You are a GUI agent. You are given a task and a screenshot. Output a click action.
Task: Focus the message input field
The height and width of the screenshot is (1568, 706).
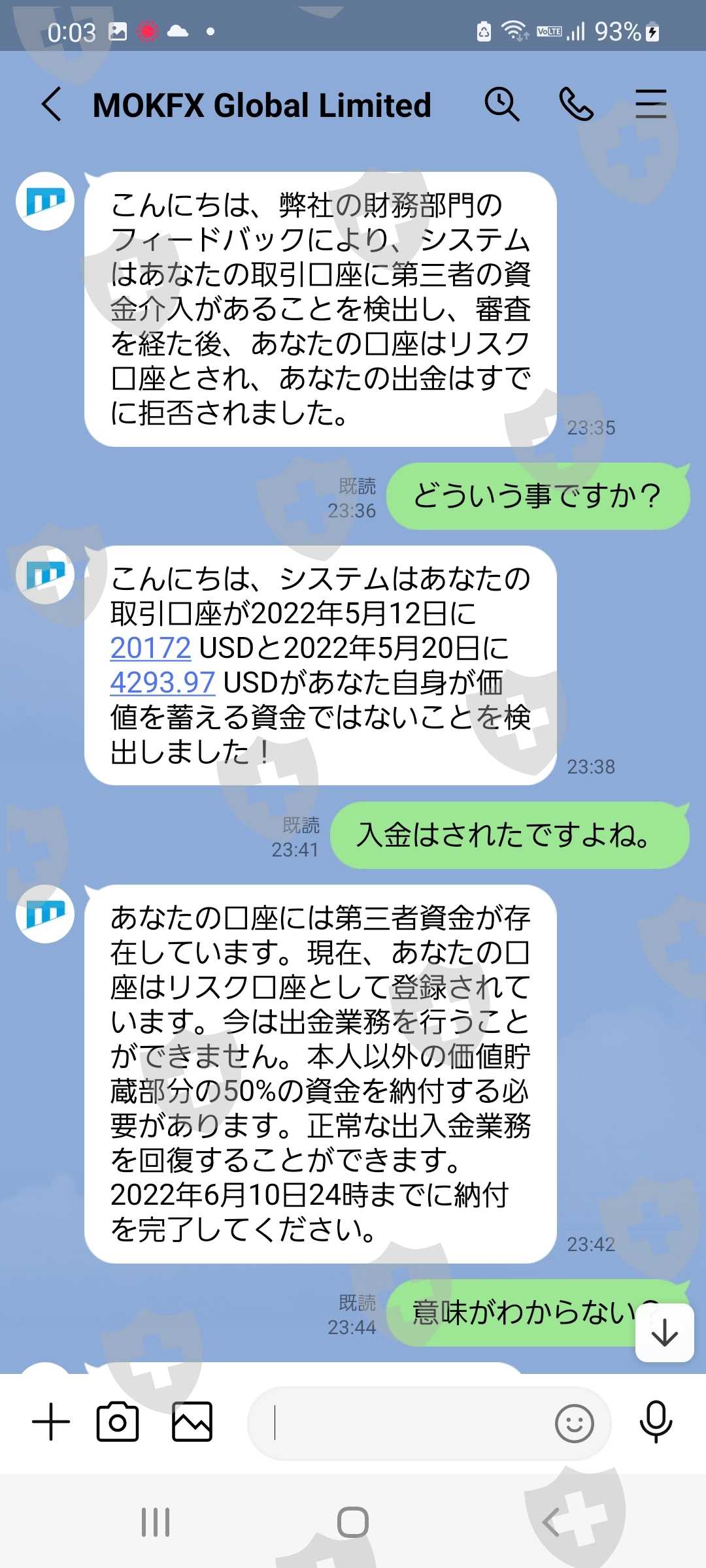[399, 1423]
